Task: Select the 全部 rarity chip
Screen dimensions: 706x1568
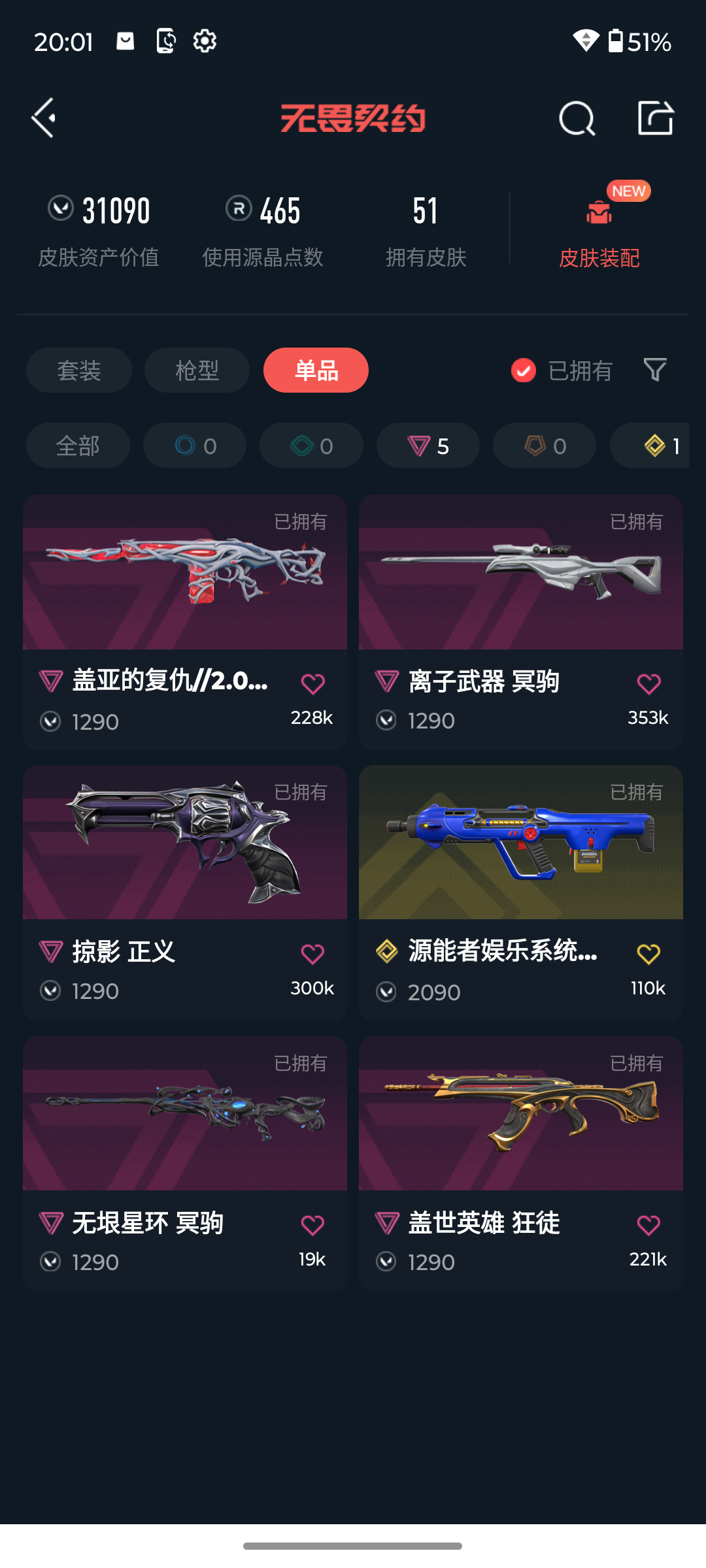Action: pyautogui.click(x=78, y=446)
